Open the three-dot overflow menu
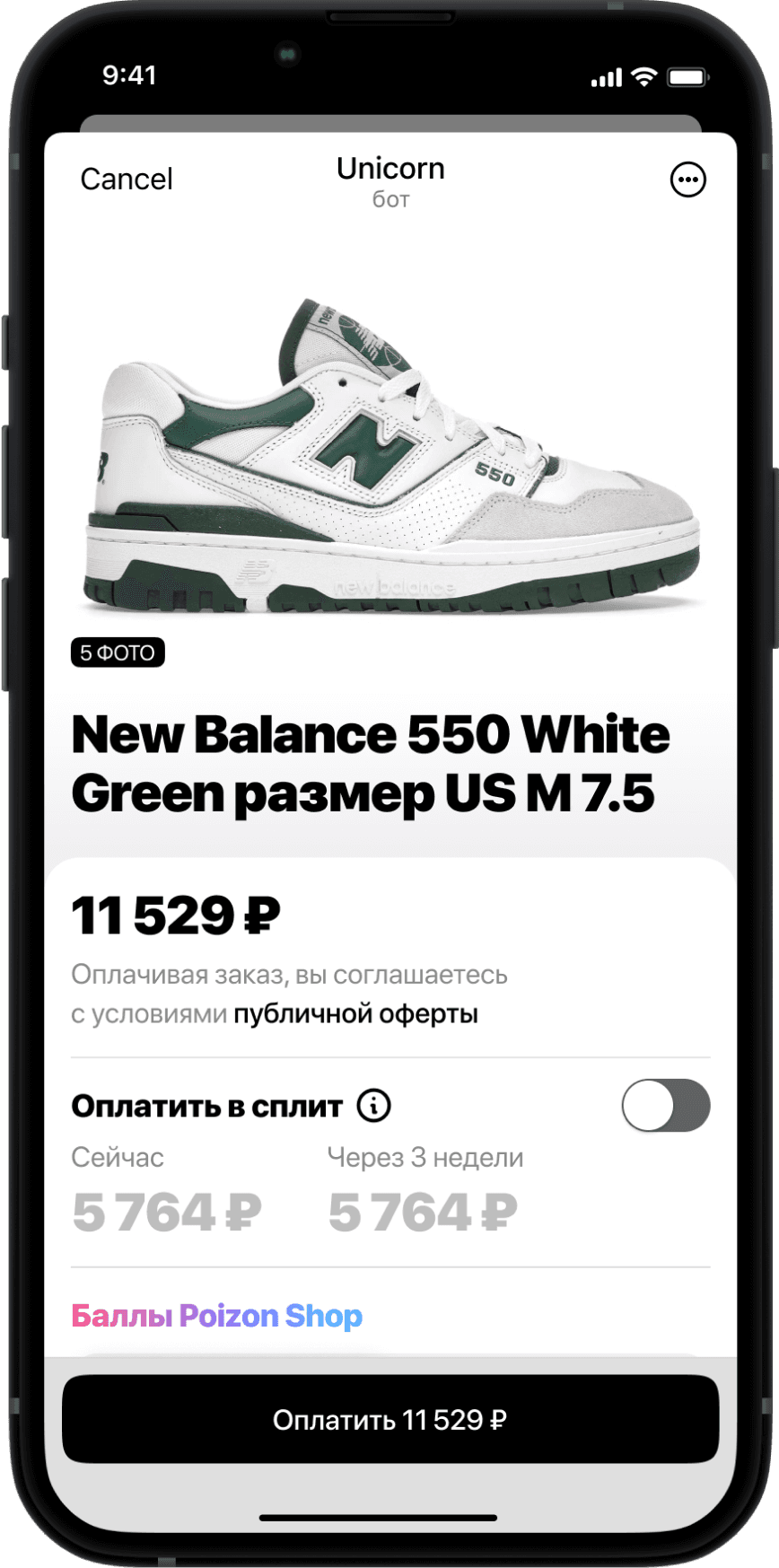779x1568 pixels. coord(687,180)
